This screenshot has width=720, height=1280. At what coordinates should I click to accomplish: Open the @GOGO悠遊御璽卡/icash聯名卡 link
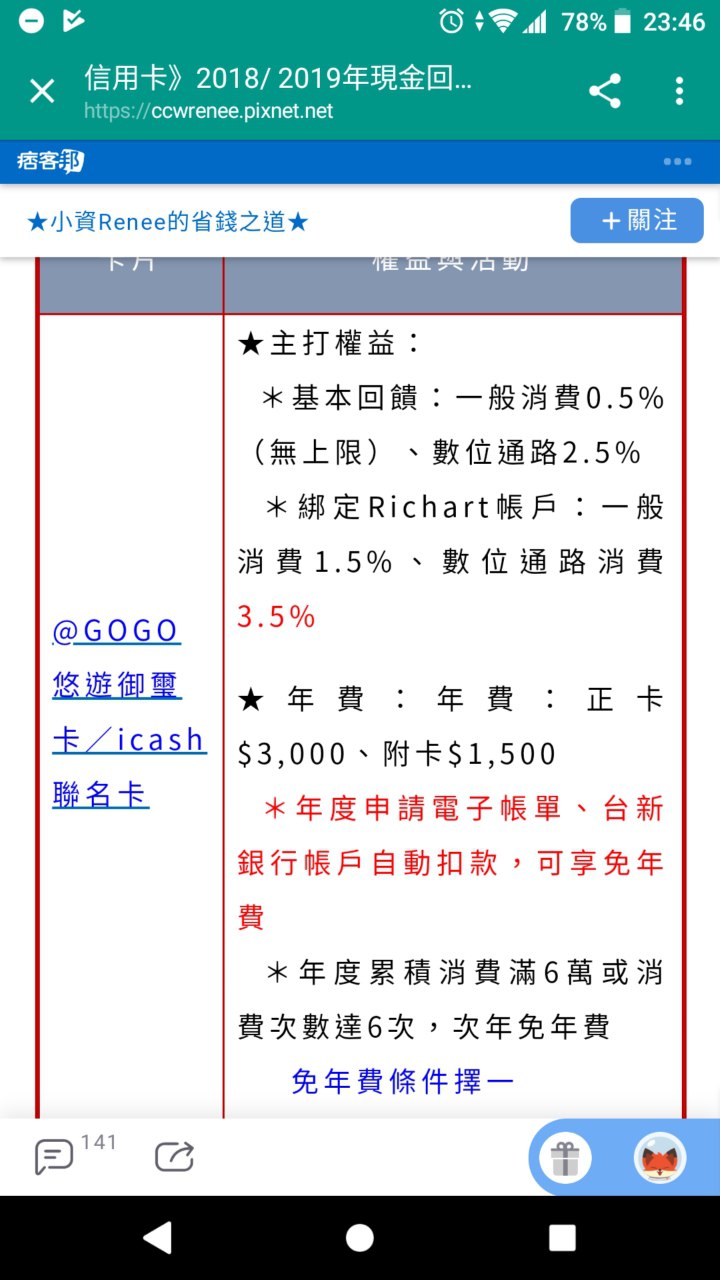(129, 713)
